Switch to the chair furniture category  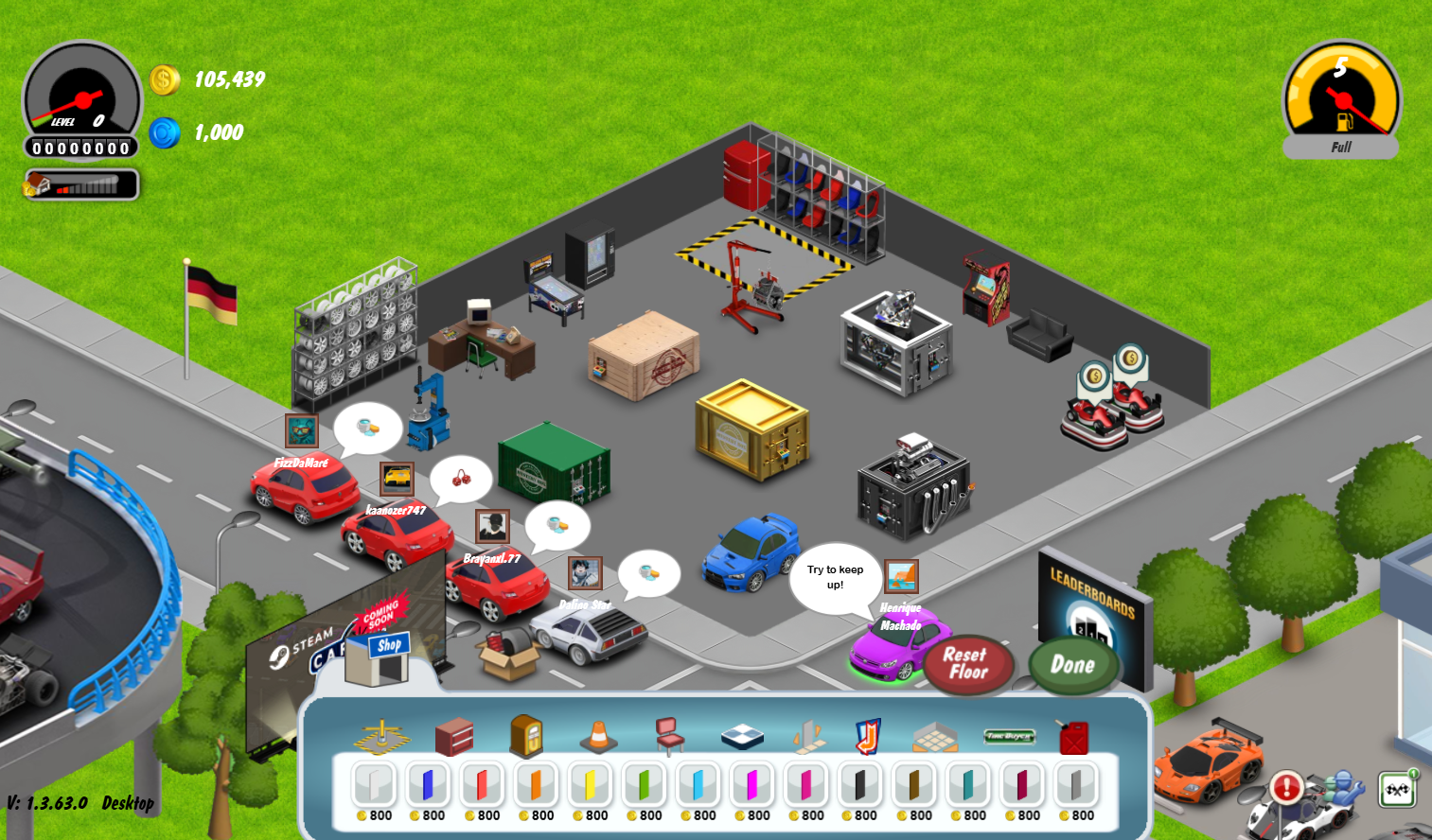click(x=669, y=736)
